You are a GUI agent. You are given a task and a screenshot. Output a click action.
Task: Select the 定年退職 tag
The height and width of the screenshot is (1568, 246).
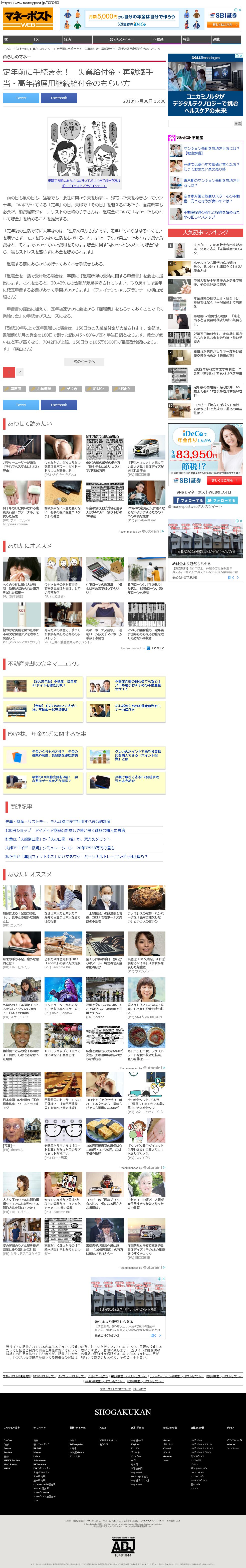43,388
